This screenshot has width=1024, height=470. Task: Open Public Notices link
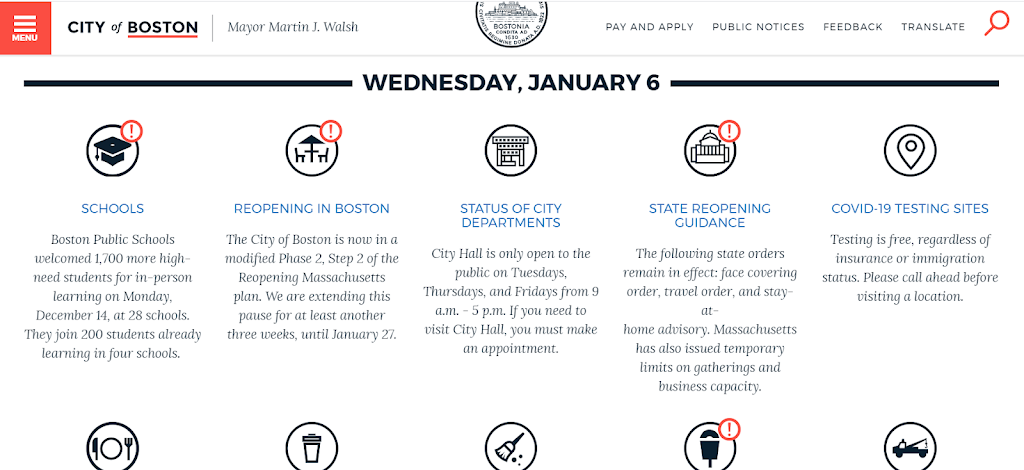pyautogui.click(x=758, y=27)
